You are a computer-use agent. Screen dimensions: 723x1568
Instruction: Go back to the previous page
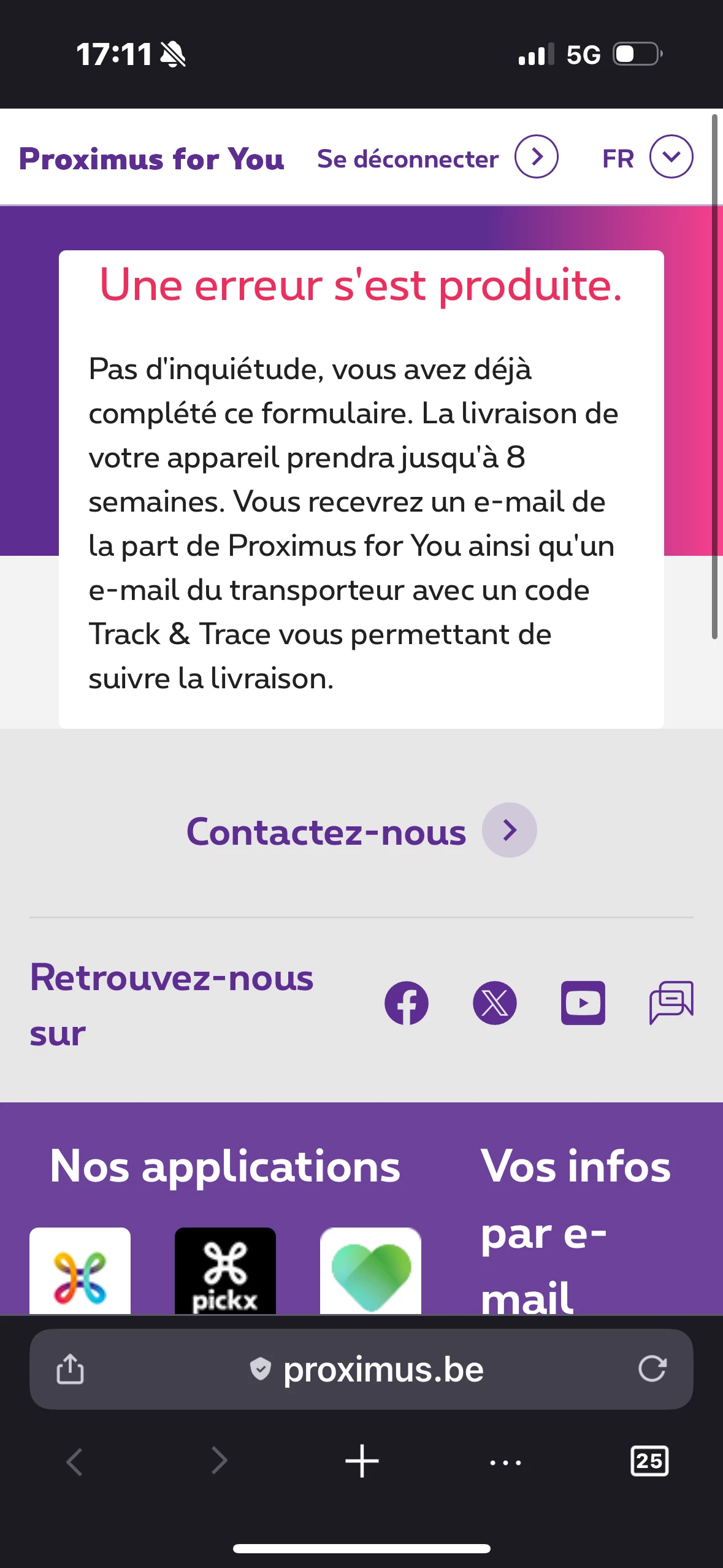coord(74,1461)
